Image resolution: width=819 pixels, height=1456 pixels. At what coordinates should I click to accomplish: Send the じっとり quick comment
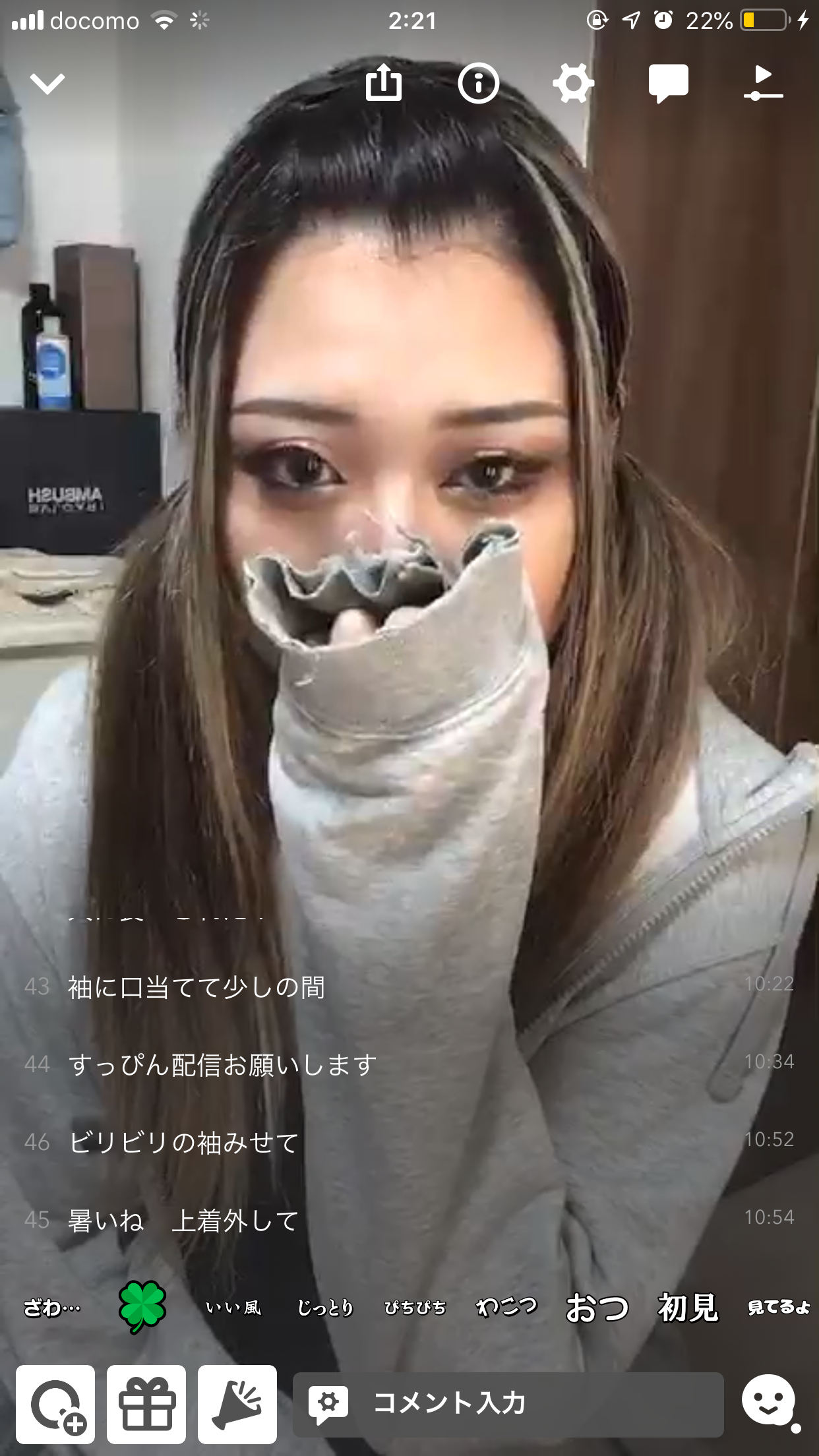pos(325,1307)
